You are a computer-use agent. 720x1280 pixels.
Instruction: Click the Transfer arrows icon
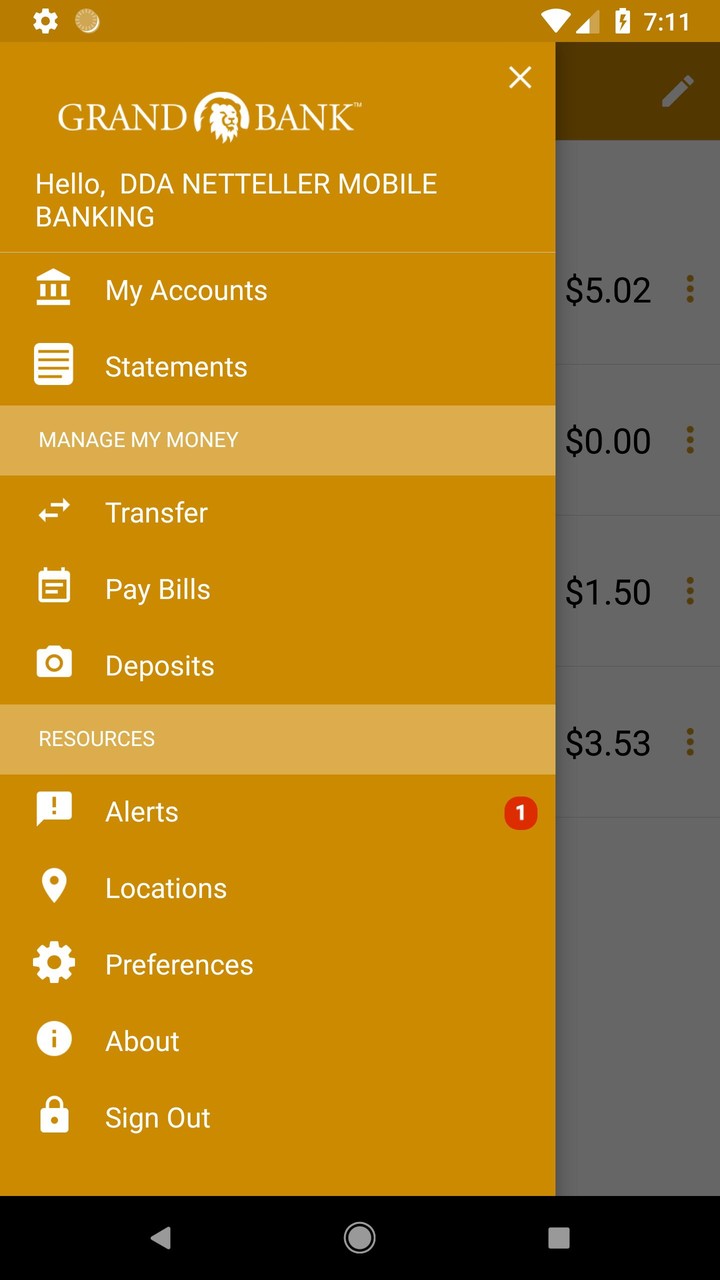coord(53,511)
